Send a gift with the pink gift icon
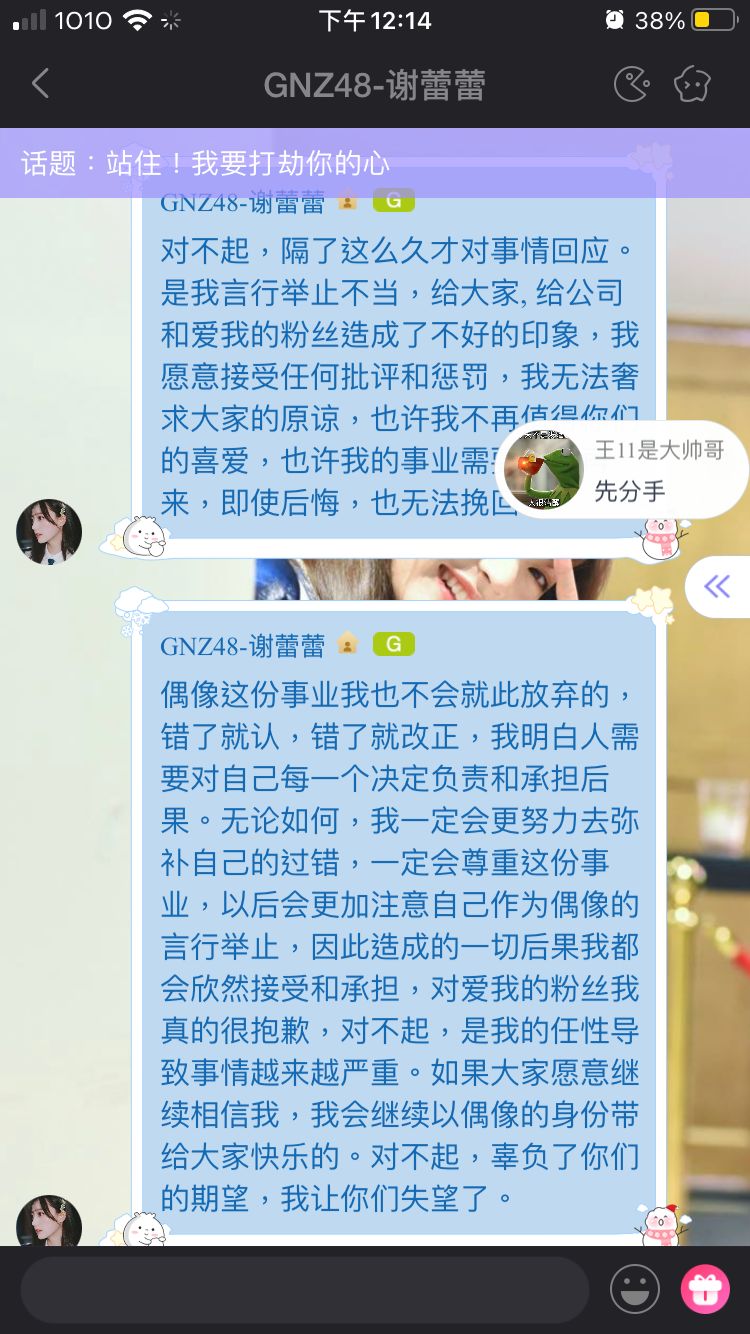This screenshot has width=750, height=1334. coord(705,1289)
